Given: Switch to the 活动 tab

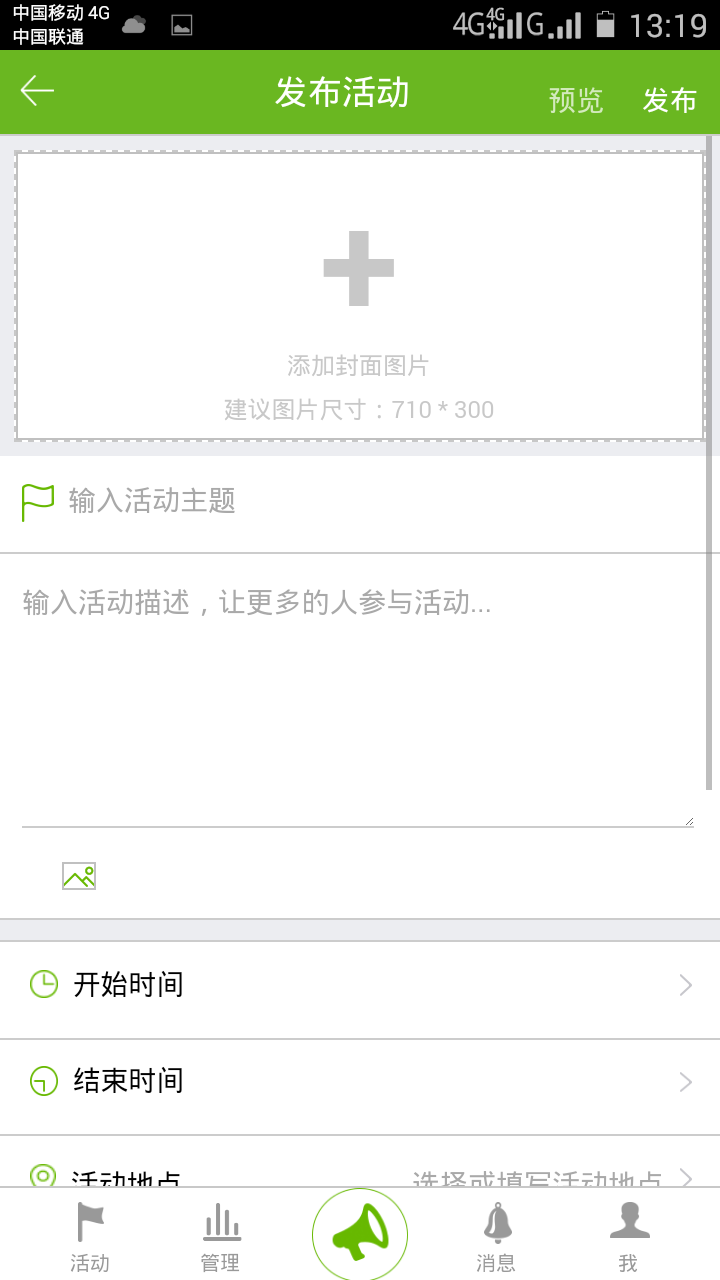Looking at the screenshot, I should pos(90,1237).
